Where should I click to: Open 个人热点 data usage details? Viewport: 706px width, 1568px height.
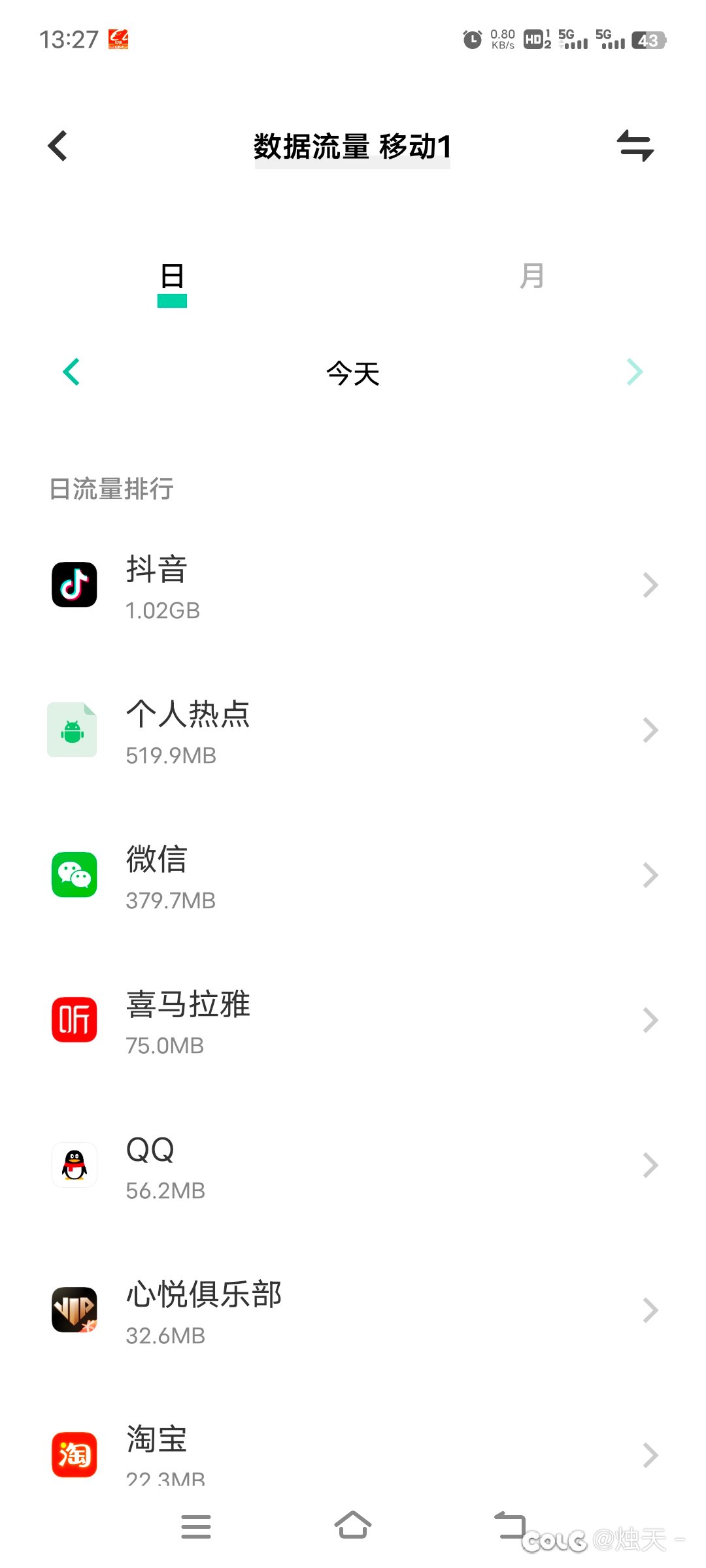(353, 730)
